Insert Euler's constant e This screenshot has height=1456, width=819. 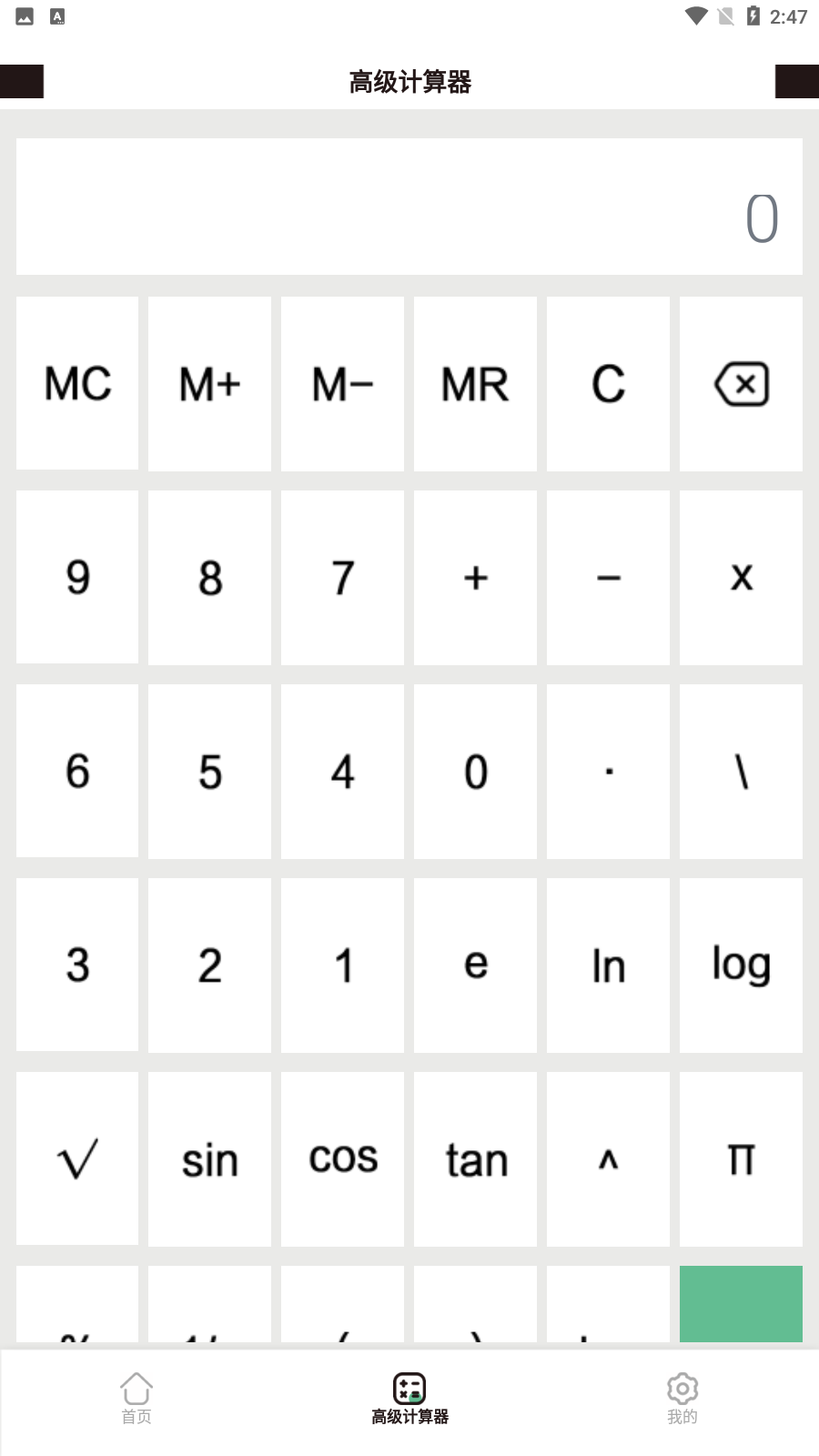click(x=475, y=965)
